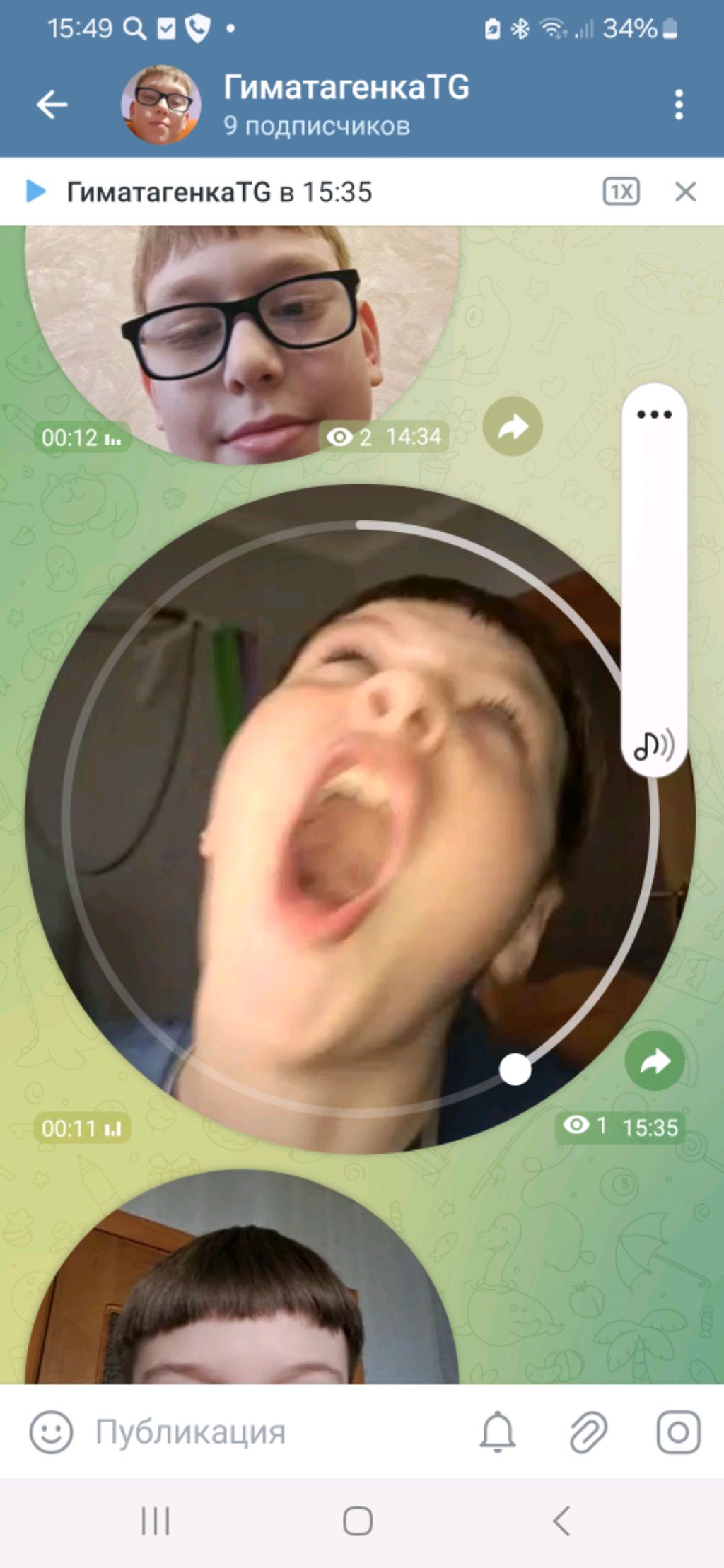The width and height of the screenshot is (724, 1568).
Task: Change playback speed with 1X button
Action: click(621, 192)
